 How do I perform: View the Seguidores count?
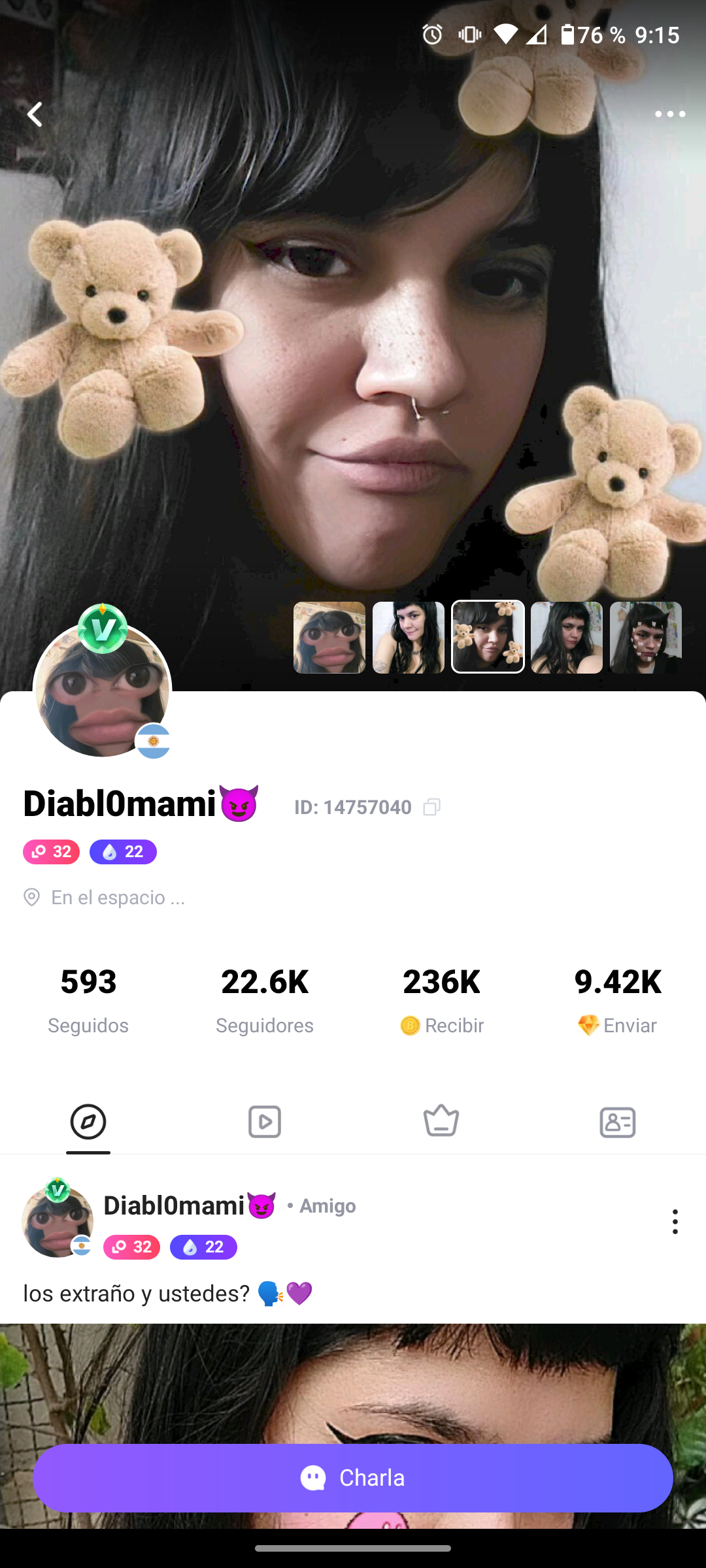[264, 1000]
